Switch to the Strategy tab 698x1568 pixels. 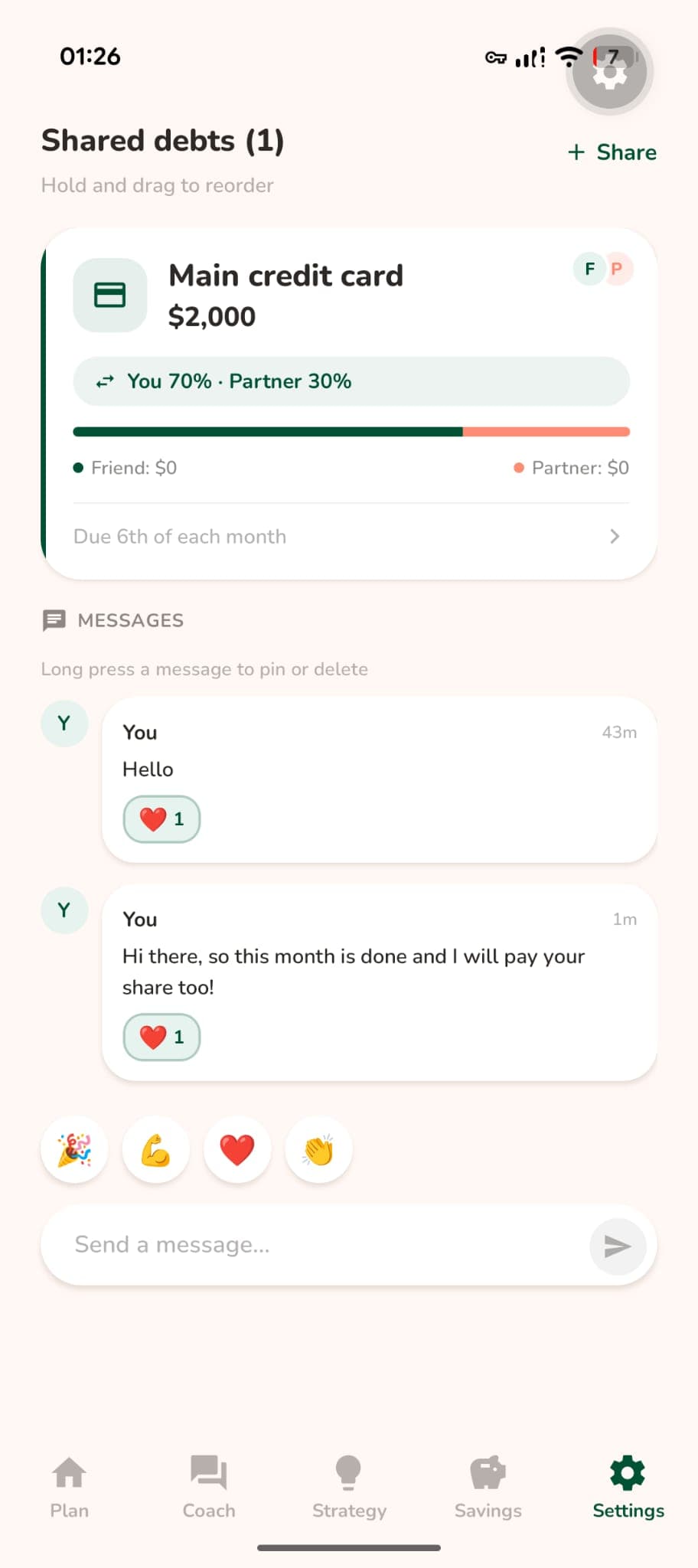click(x=349, y=1487)
